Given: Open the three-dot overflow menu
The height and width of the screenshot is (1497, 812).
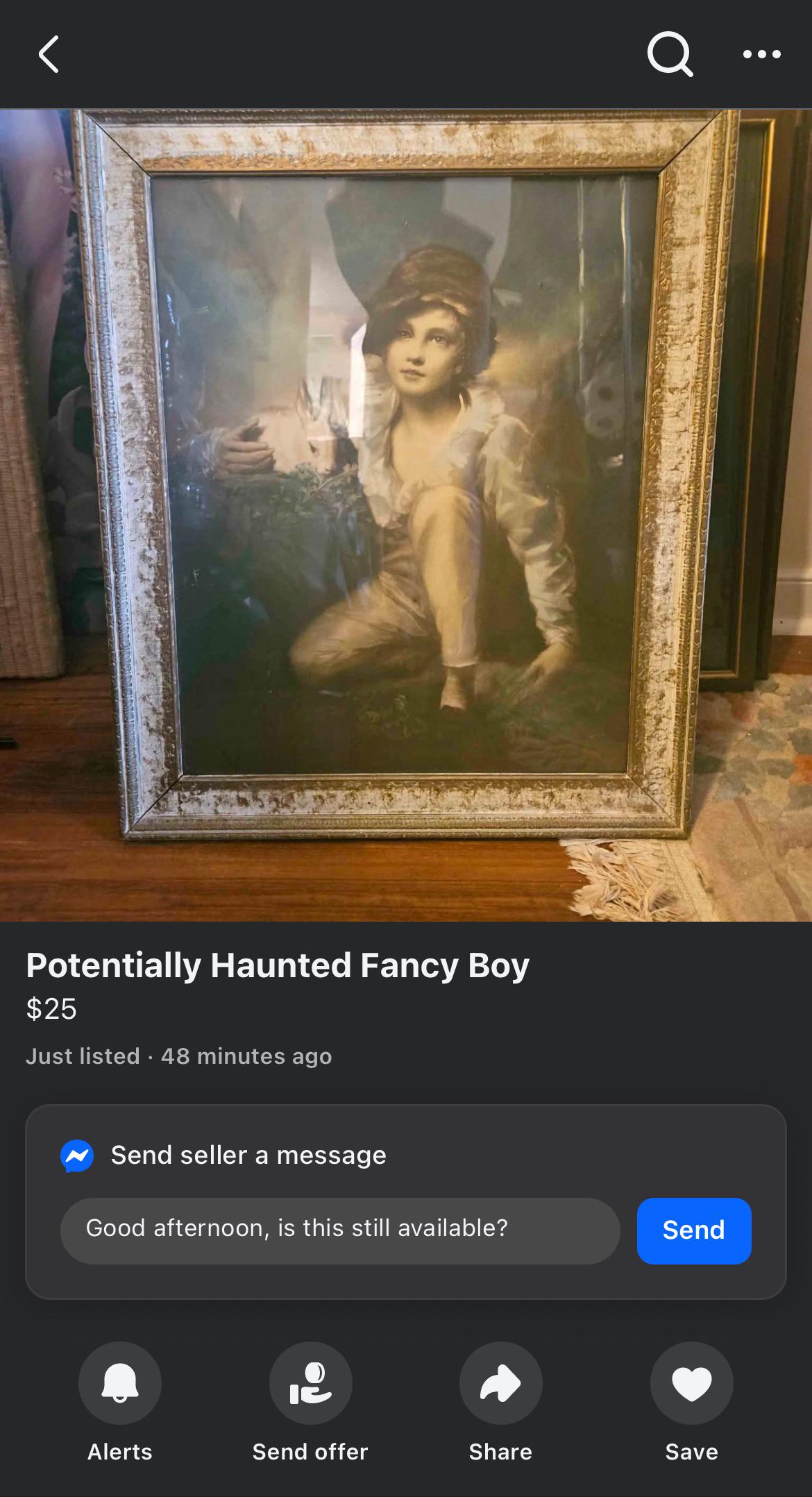Looking at the screenshot, I should (x=761, y=54).
